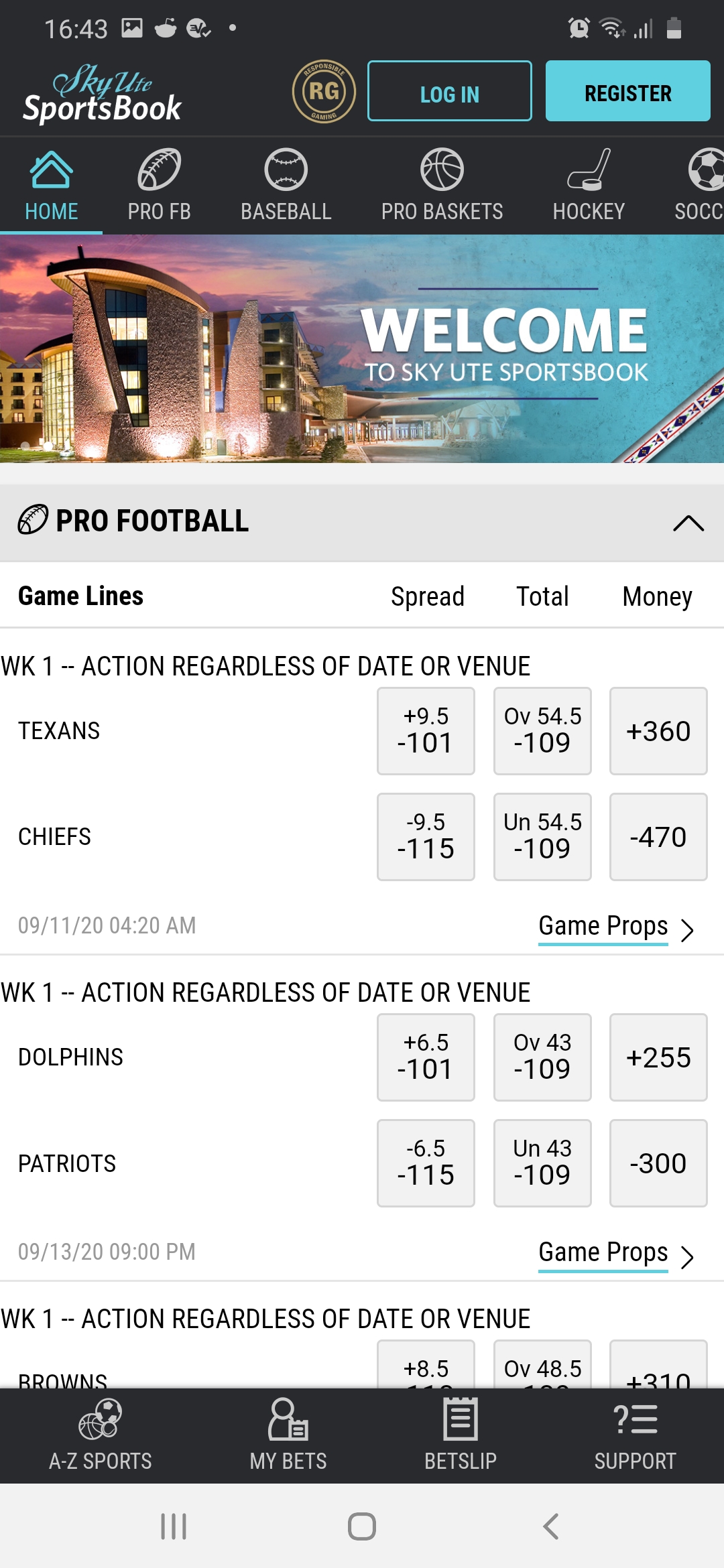Switch to the BASEBALL tab
The width and height of the screenshot is (724, 1568).
(286, 186)
